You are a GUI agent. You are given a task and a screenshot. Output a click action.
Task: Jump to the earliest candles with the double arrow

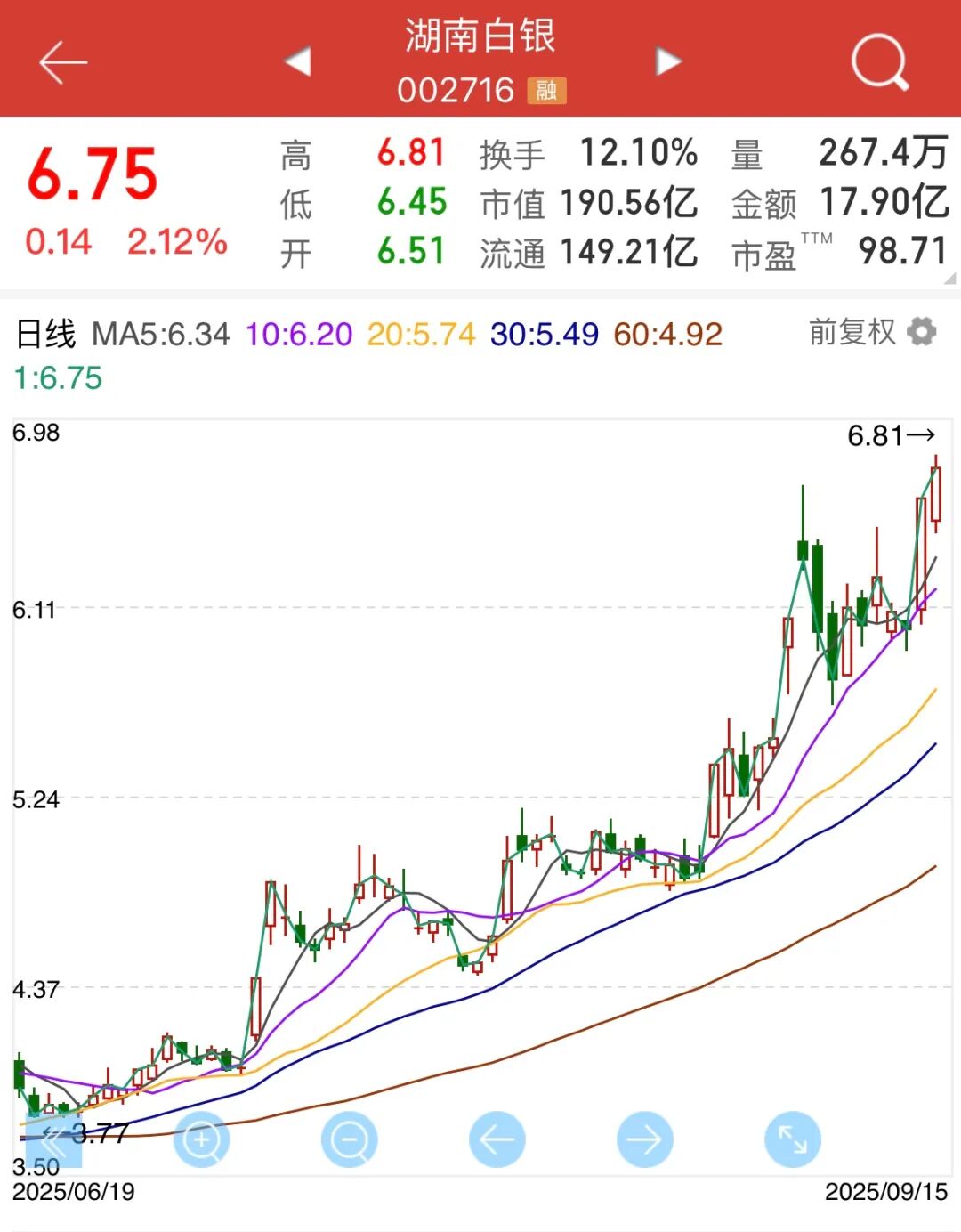52,1139
